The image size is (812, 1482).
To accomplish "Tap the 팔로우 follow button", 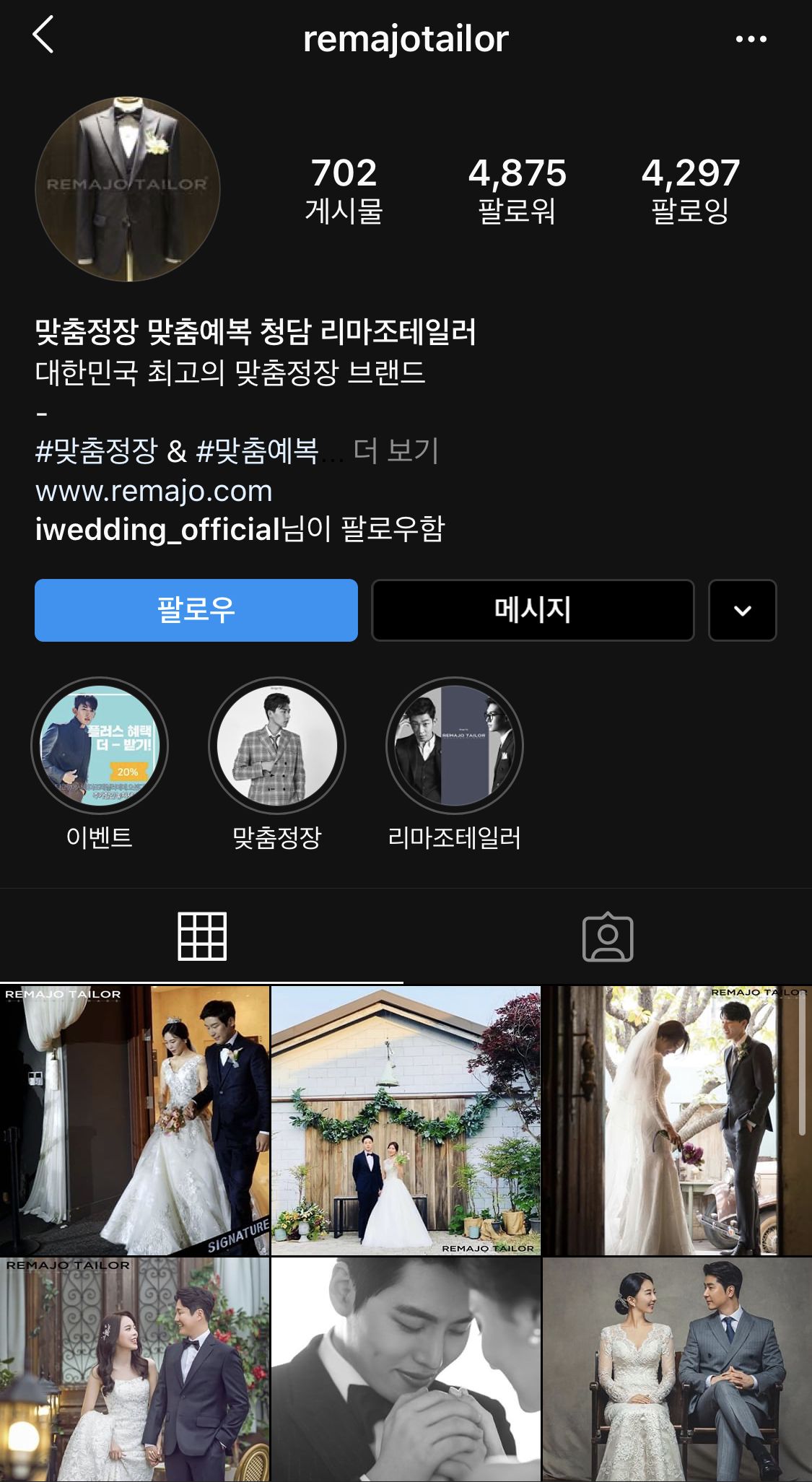I will tap(196, 610).
